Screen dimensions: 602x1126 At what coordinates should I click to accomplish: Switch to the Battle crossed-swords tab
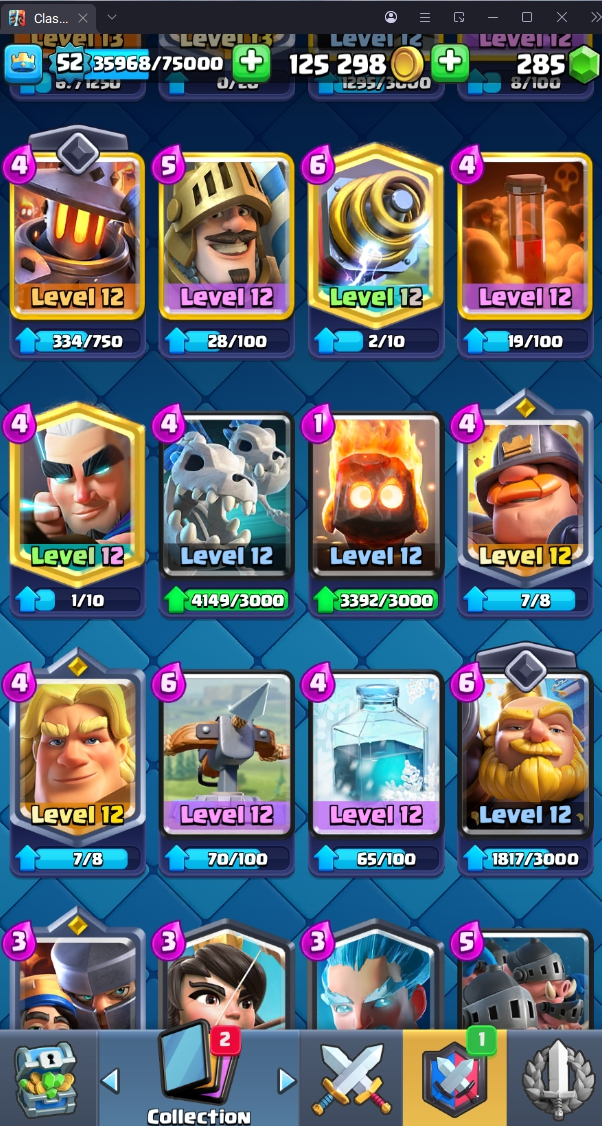coord(351,1079)
